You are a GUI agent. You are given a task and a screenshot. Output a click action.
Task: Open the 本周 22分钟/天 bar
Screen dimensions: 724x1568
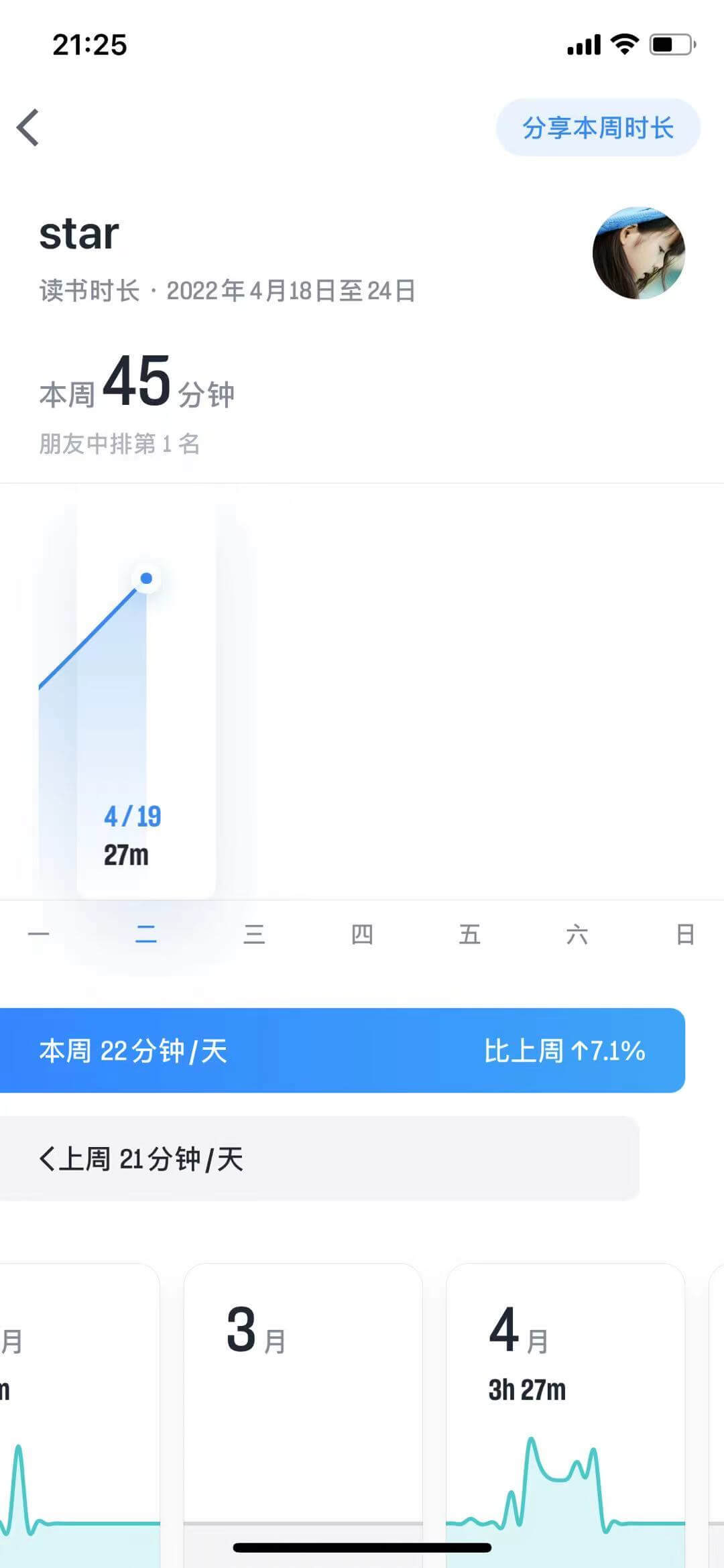point(342,1050)
